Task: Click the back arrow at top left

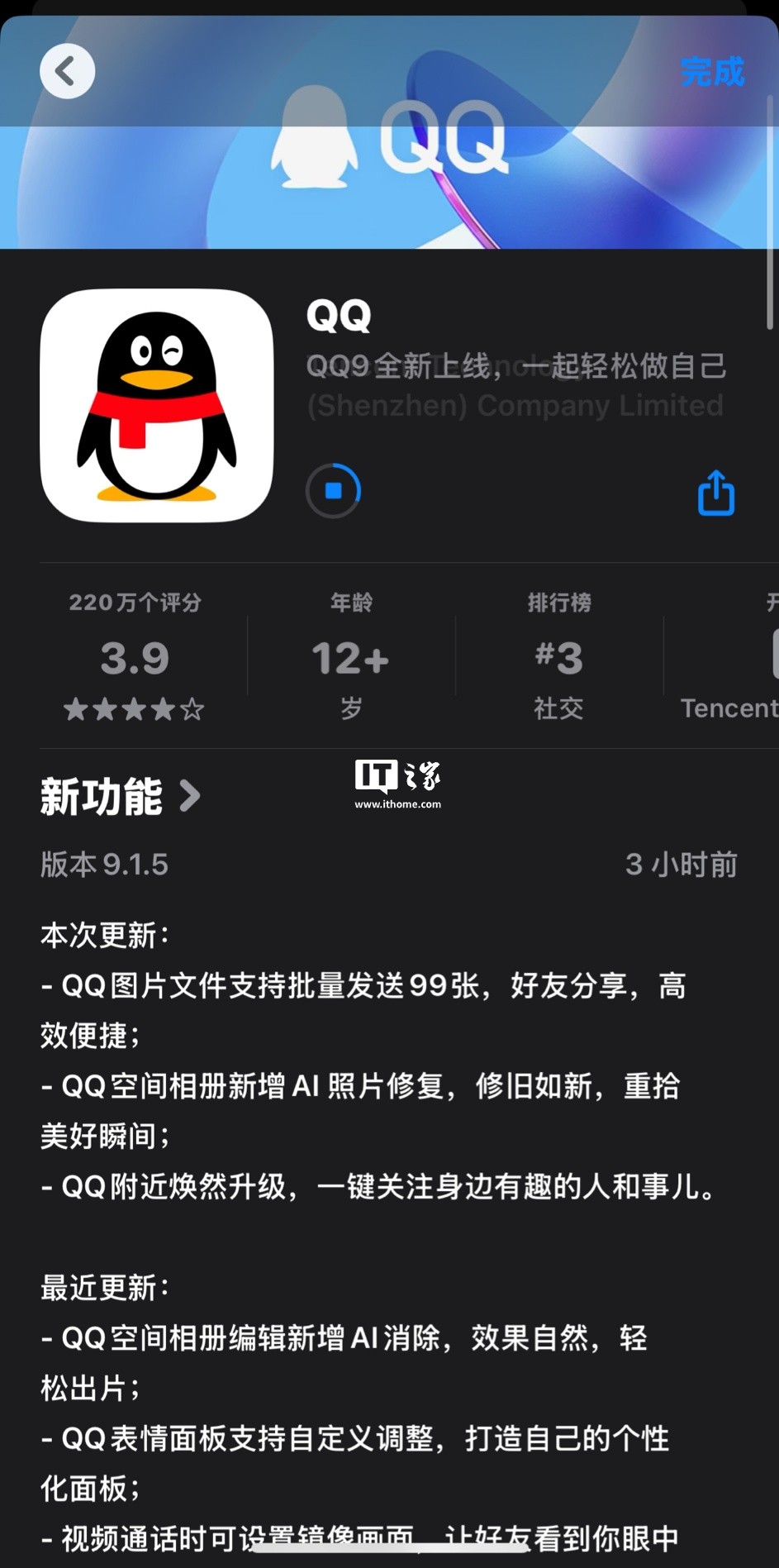Action: [67, 71]
